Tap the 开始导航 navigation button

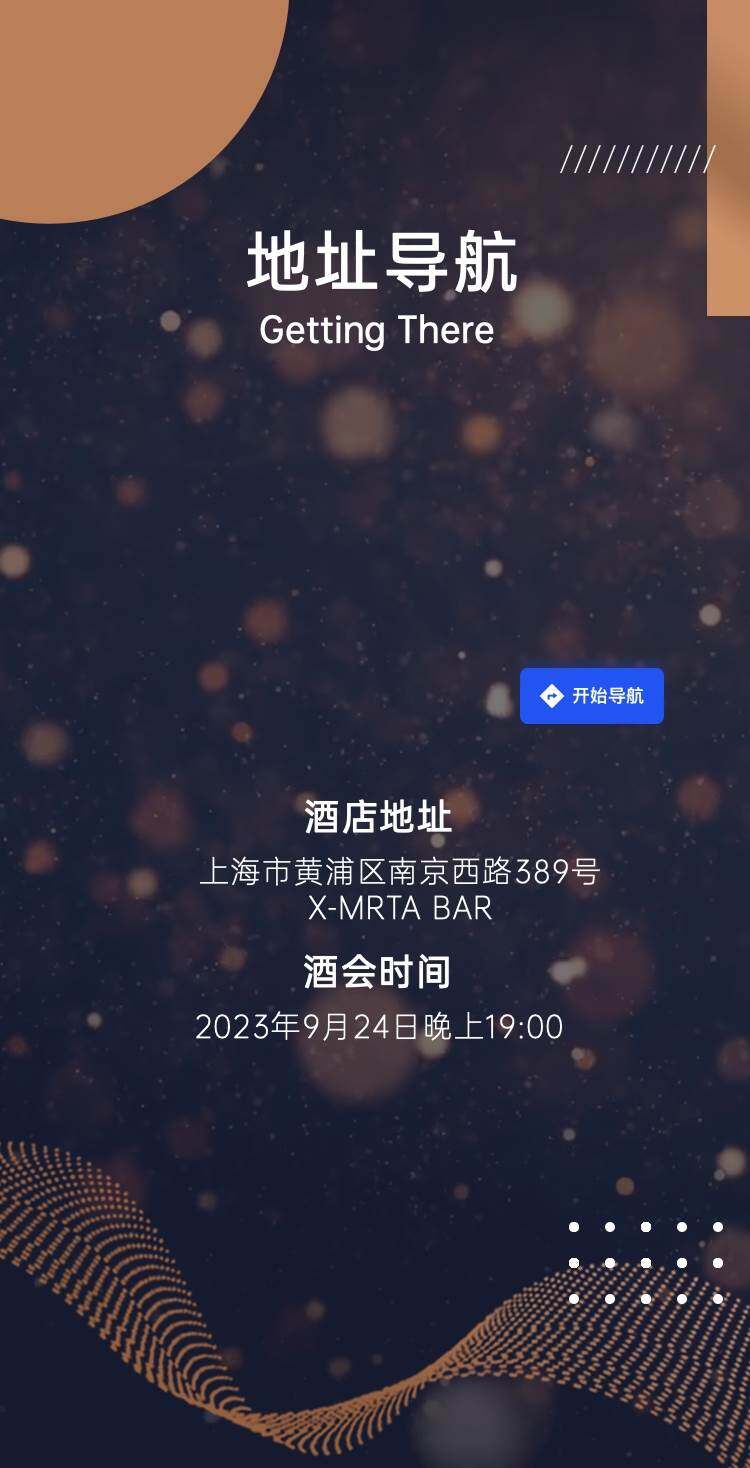click(592, 696)
